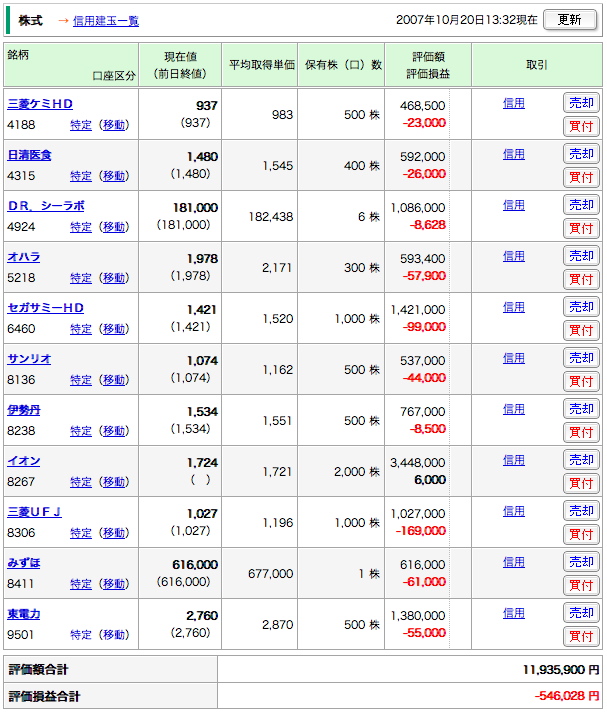Sell サンリオ shares with 売却
Viewport: 607px width, 712px height.
click(581, 357)
